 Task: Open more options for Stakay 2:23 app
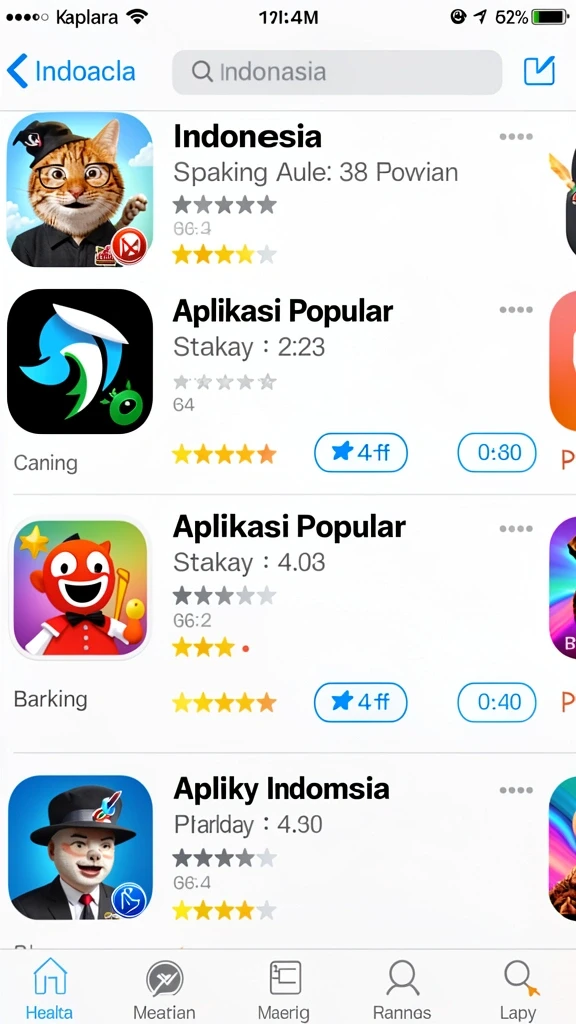coord(516,310)
